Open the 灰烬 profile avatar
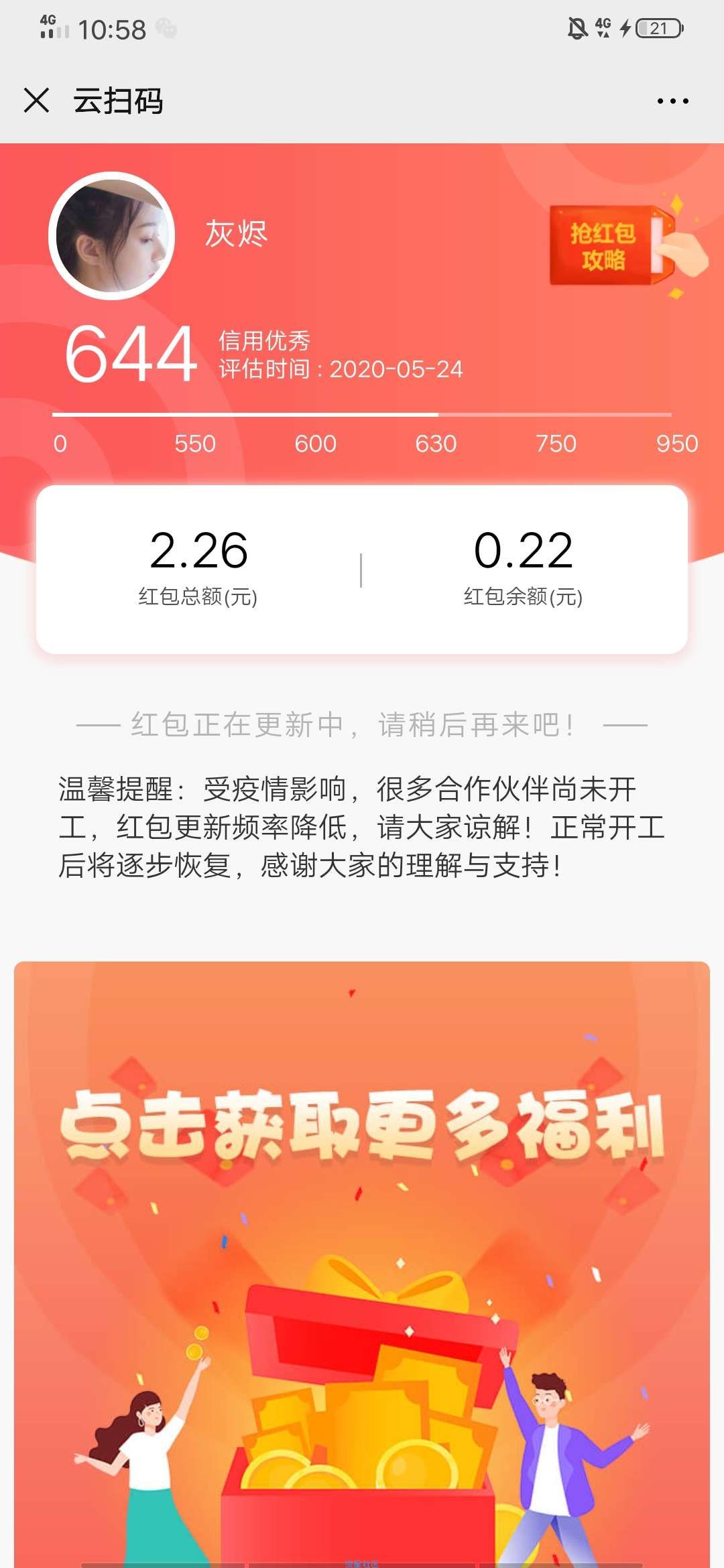This screenshot has height=1568, width=724. (112, 236)
